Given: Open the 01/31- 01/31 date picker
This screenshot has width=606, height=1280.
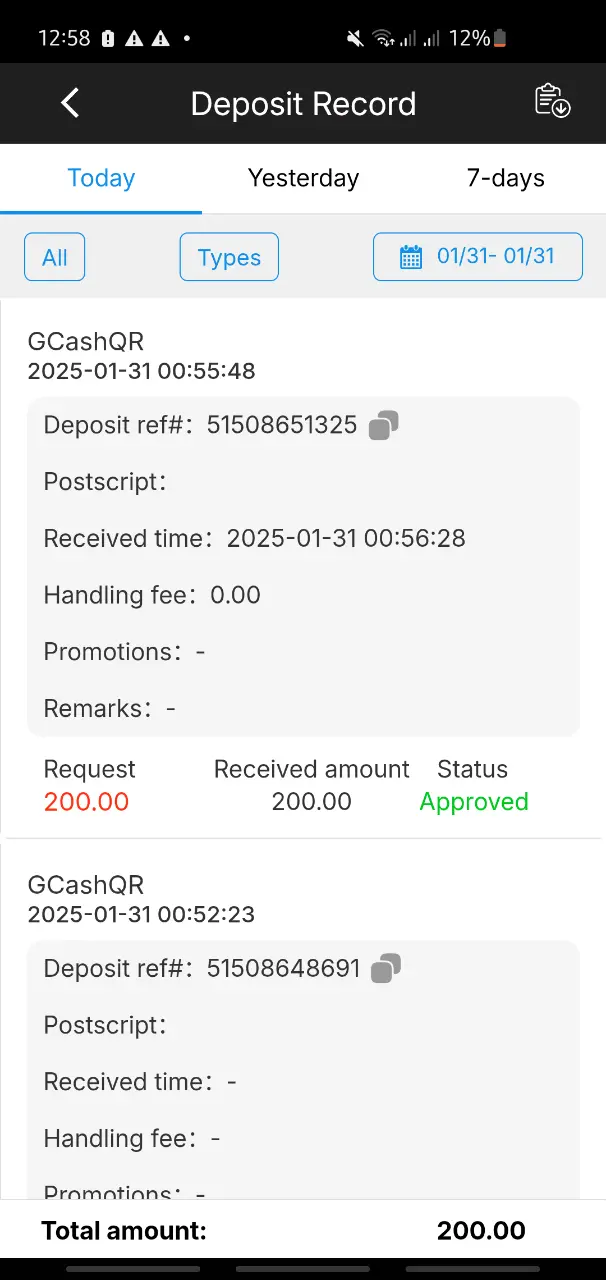Looking at the screenshot, I should 478,257.
